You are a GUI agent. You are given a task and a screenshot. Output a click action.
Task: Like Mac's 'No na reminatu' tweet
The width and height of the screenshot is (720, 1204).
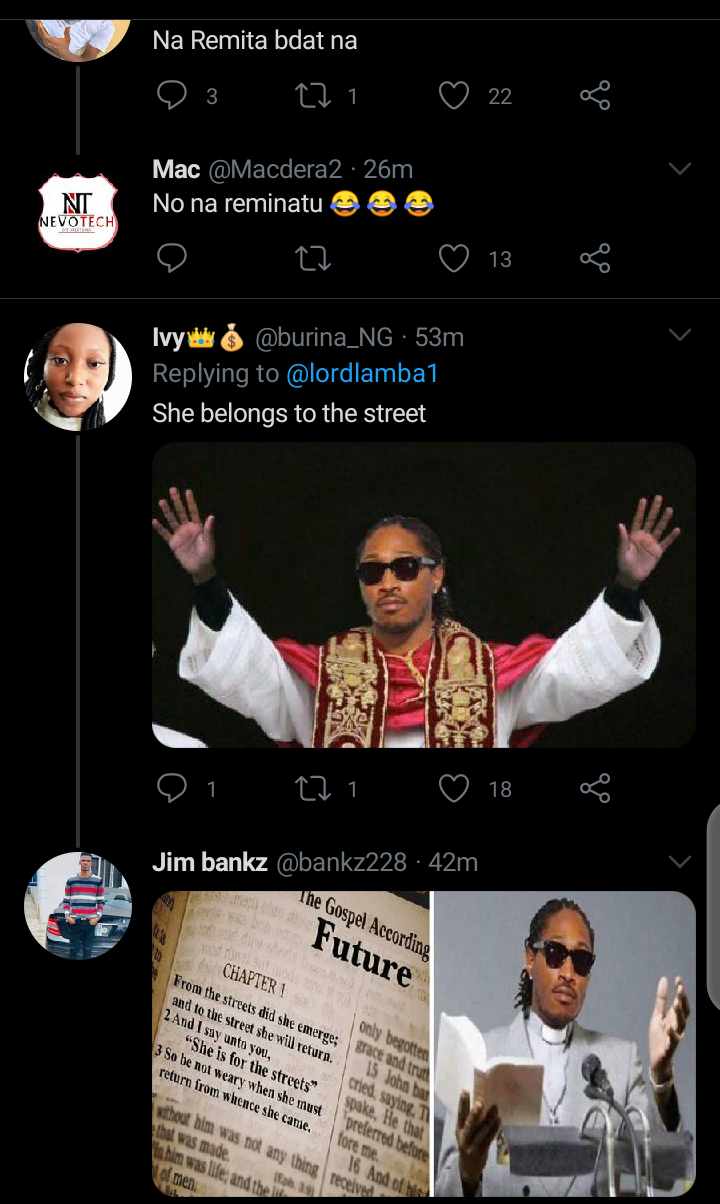pos(454,259)
